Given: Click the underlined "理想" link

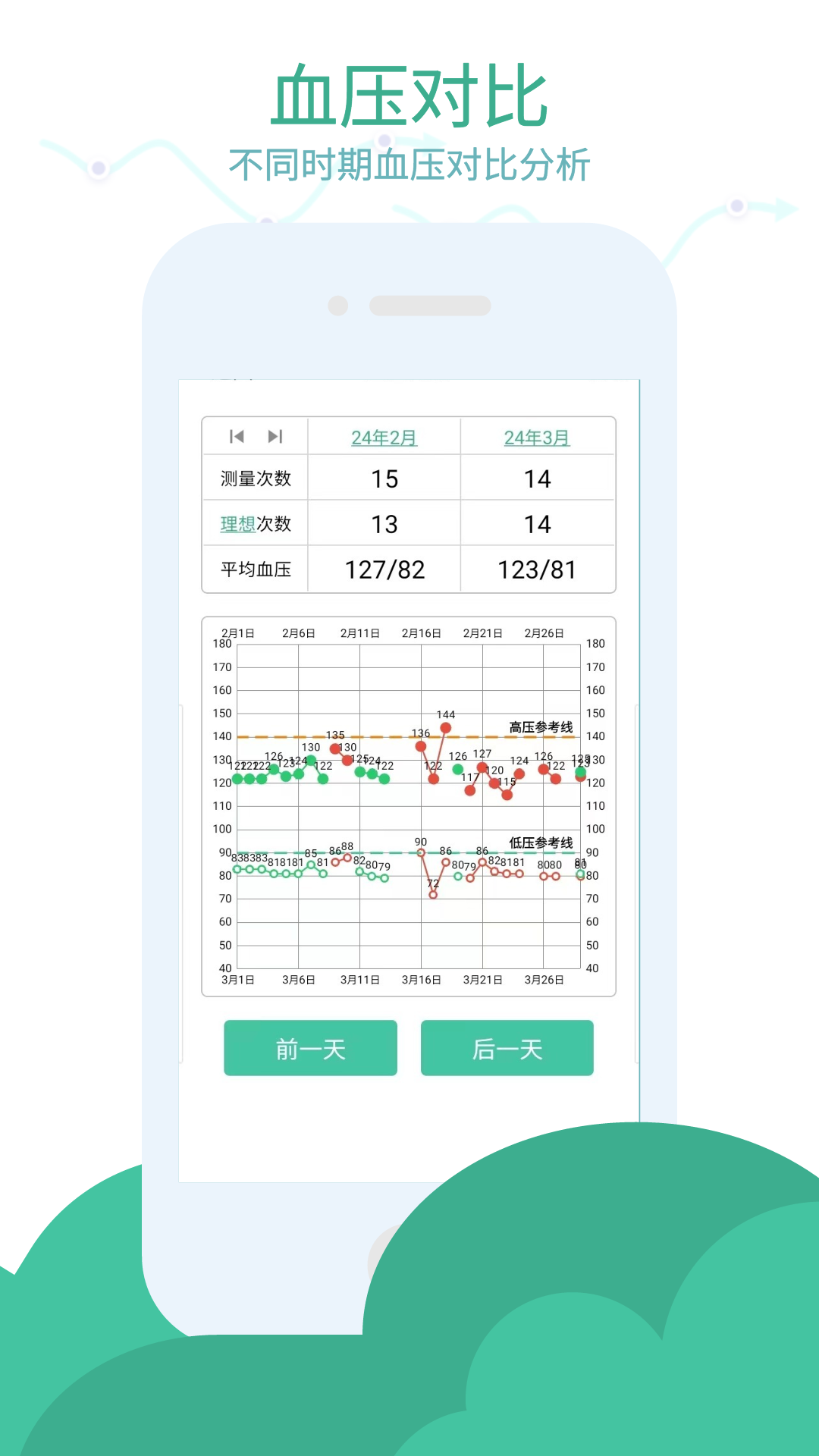Looking at the screenshot, I should [236, 523].
